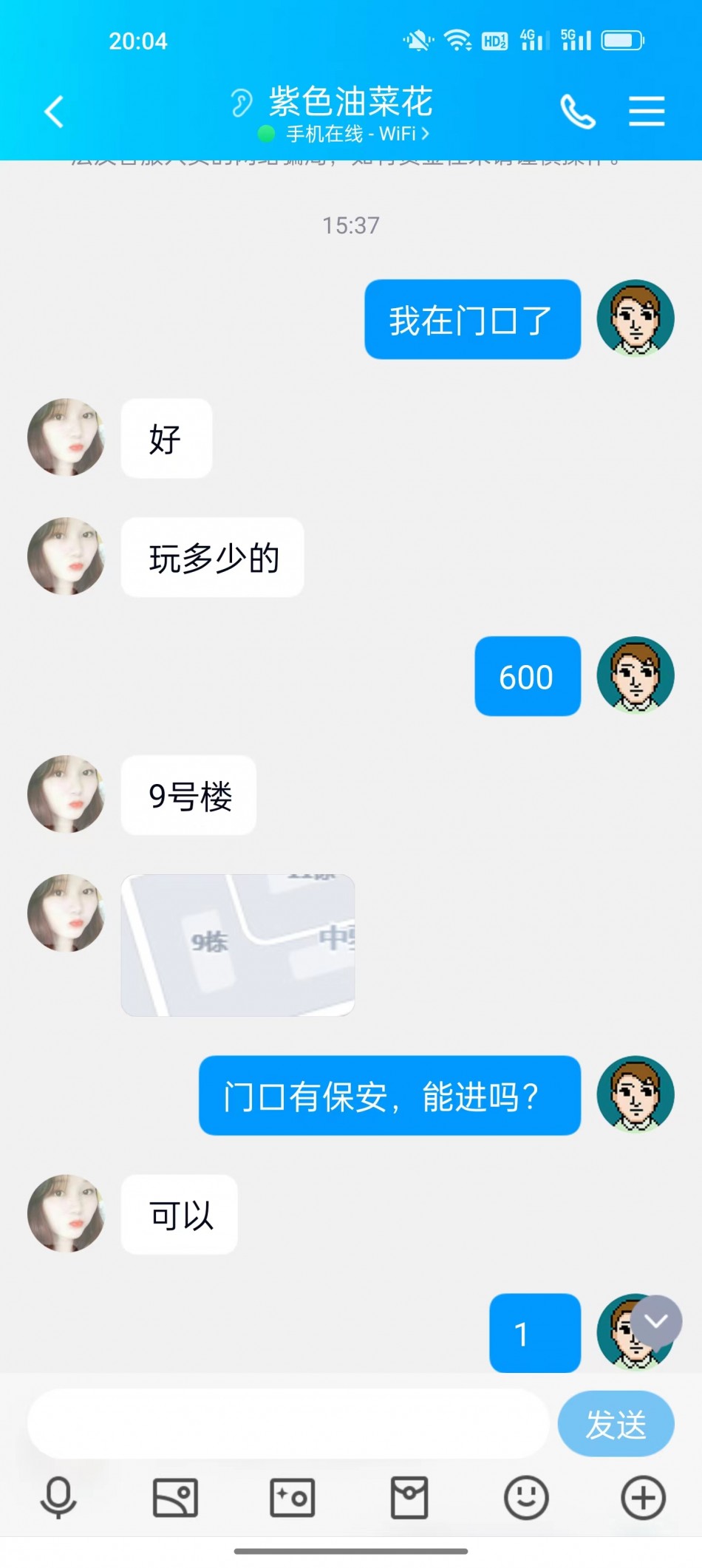Jump to the latest message
The height and width of the screenshot is (1568, 702).
point(655,1321)
